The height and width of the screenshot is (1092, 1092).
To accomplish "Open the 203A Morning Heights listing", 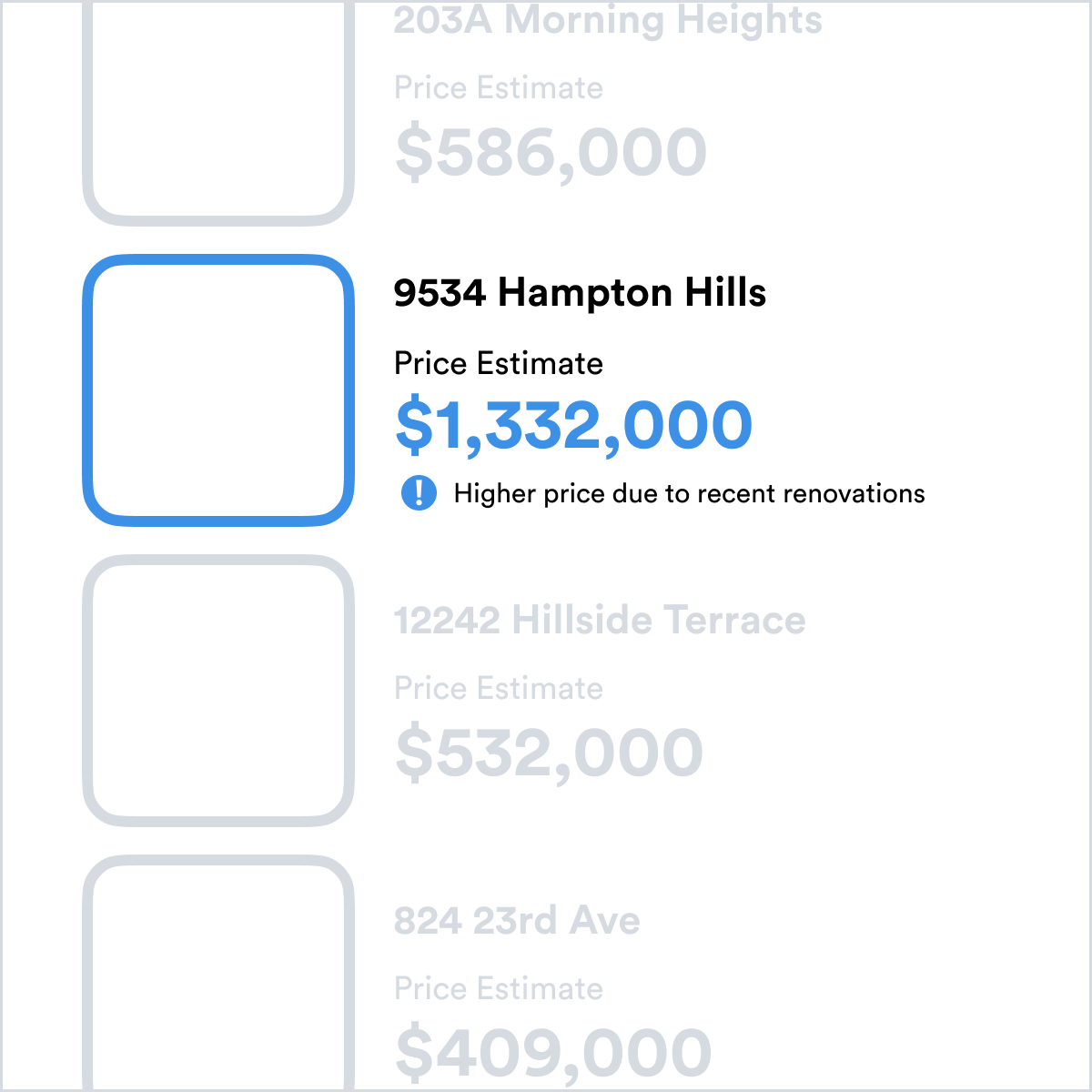I will click(x=607, y=22).
